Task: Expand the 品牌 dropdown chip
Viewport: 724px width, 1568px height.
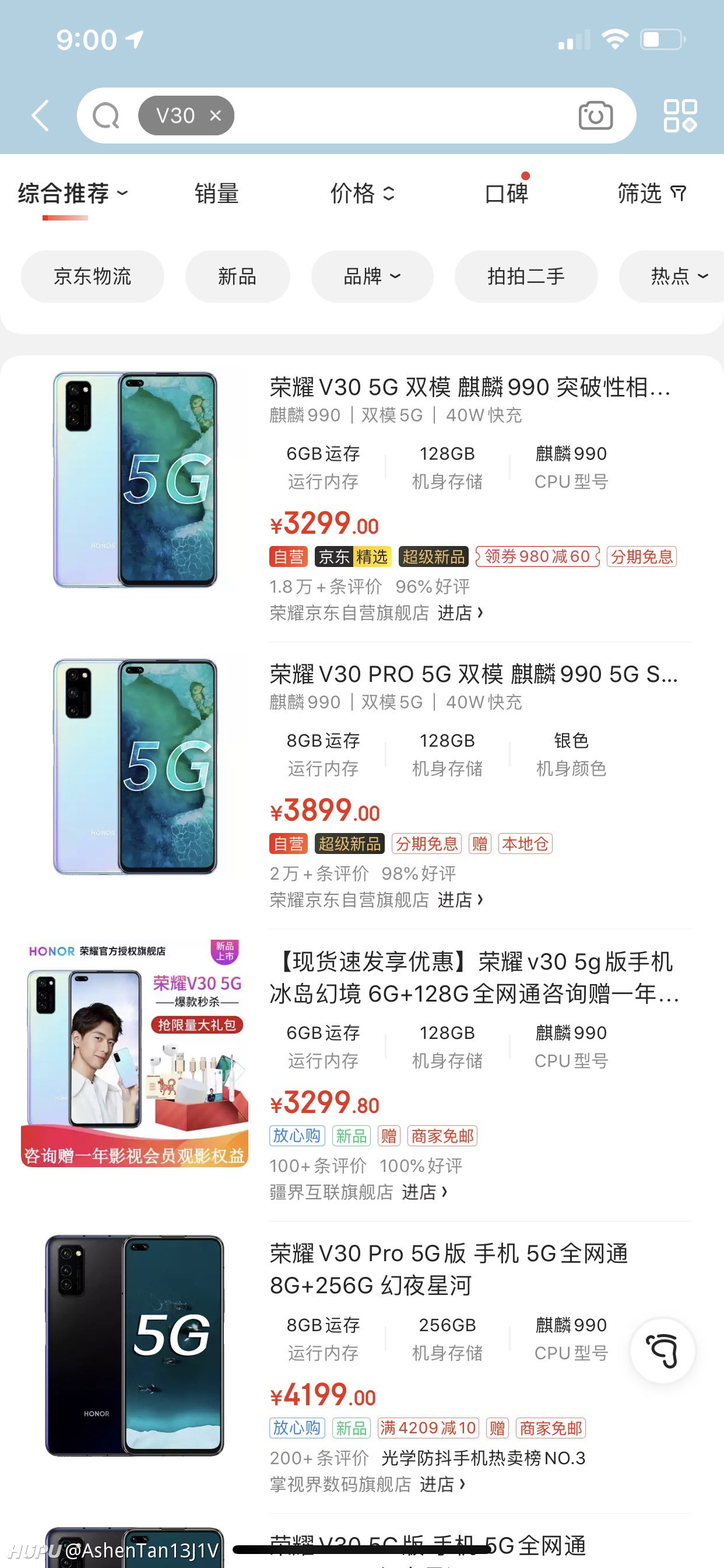Action: pos(372,276)
